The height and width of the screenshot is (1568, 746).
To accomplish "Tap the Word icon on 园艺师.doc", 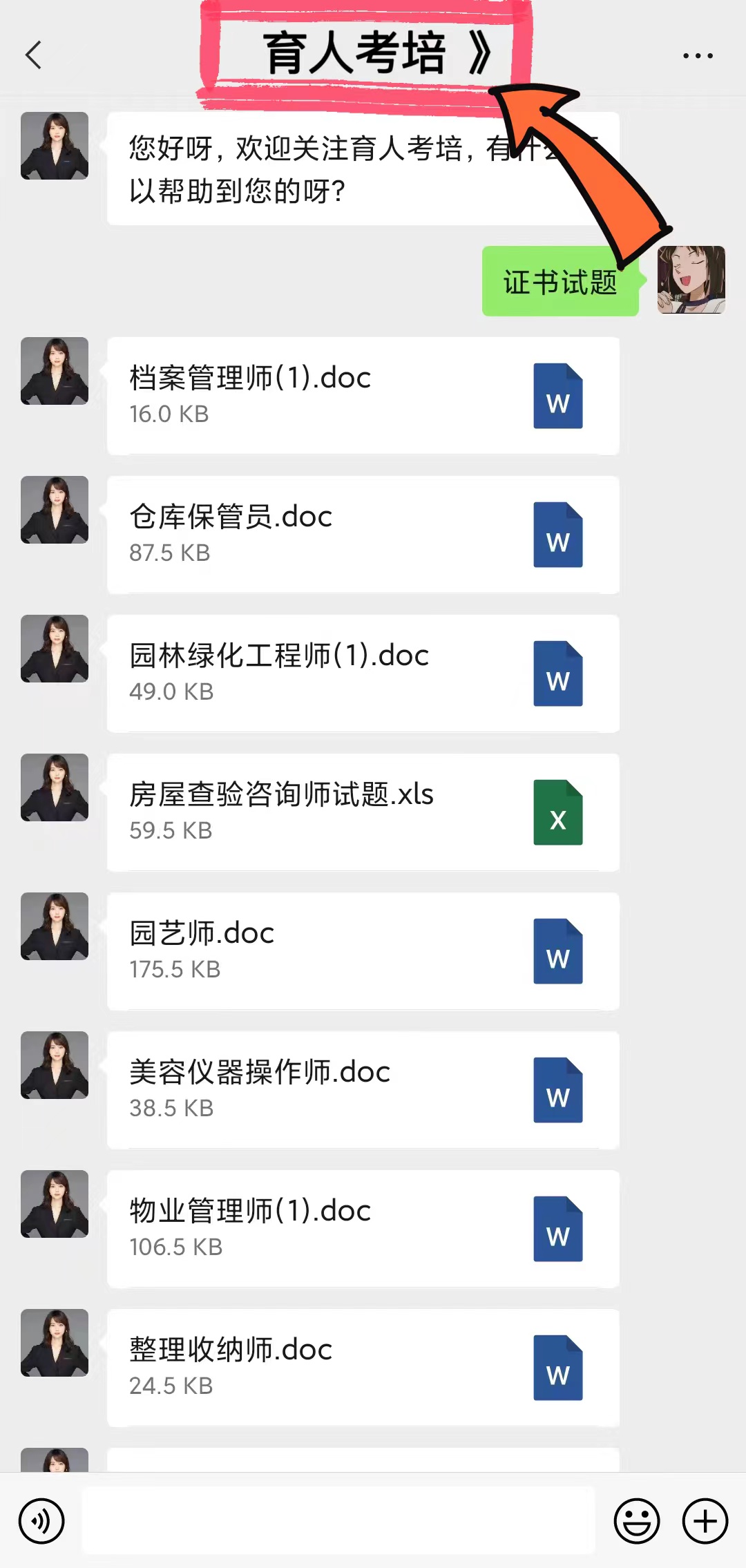I will click(558, 953).
